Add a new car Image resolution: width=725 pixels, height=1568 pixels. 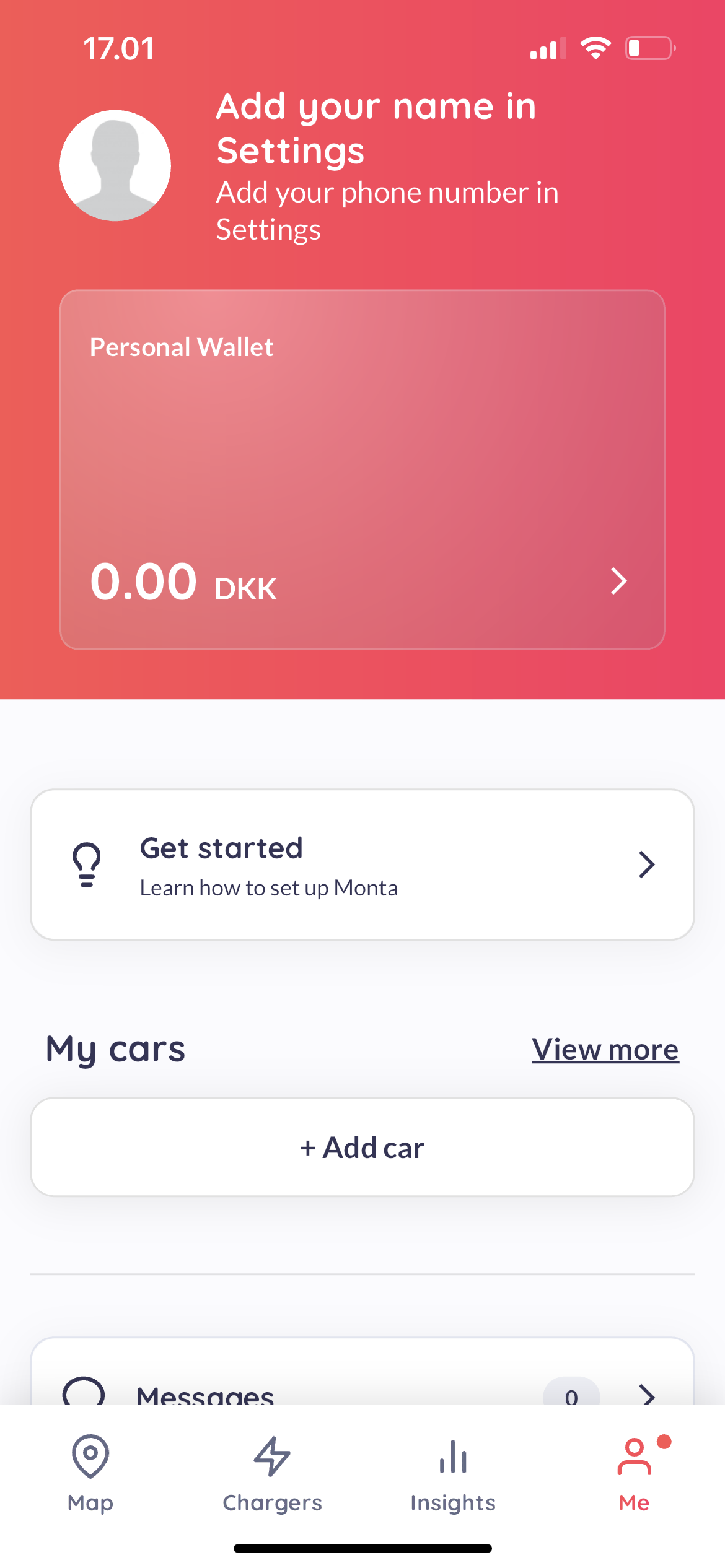coord(362,1147)
